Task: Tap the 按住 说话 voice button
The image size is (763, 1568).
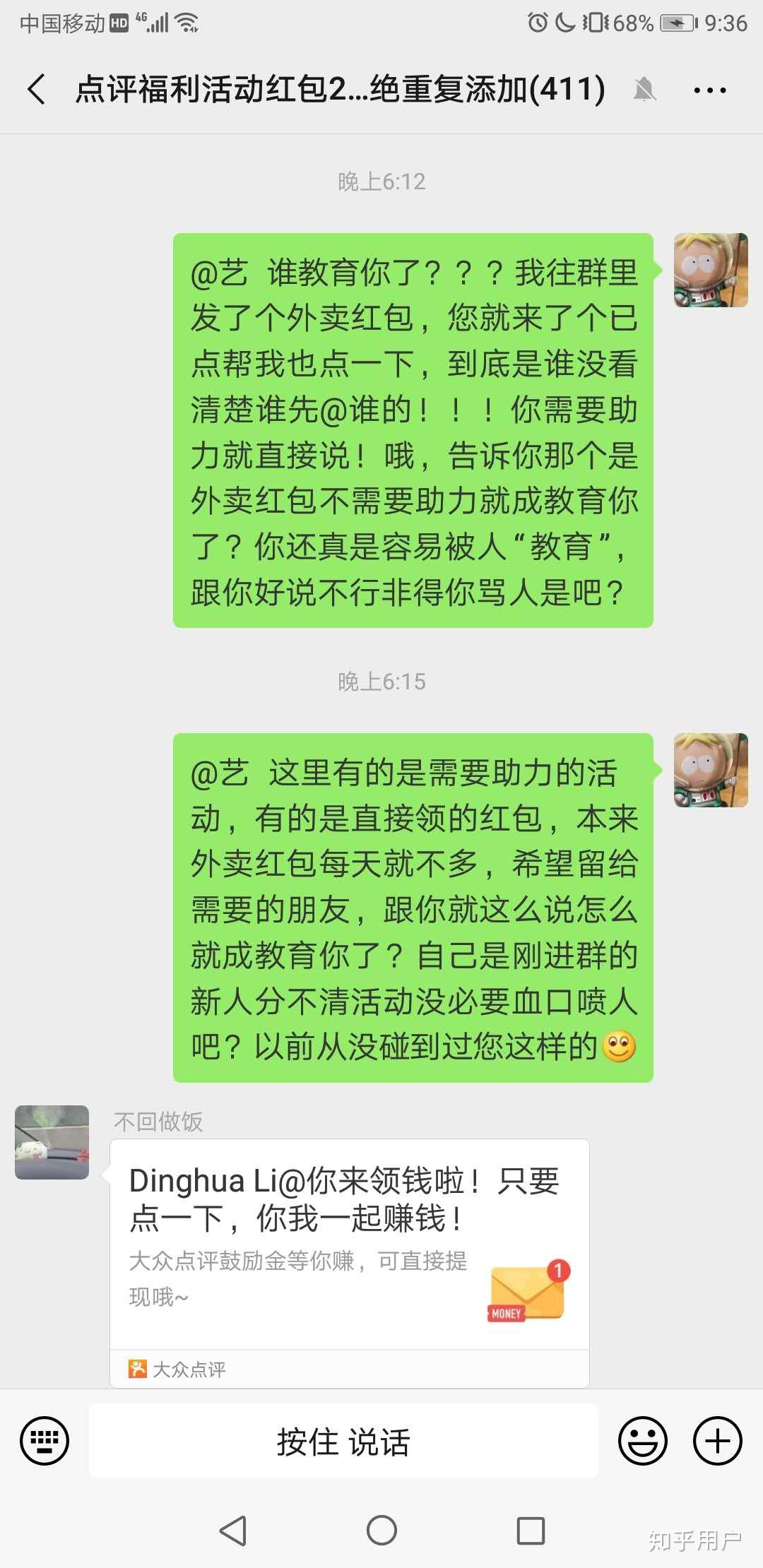Action: pos(343,1441)
